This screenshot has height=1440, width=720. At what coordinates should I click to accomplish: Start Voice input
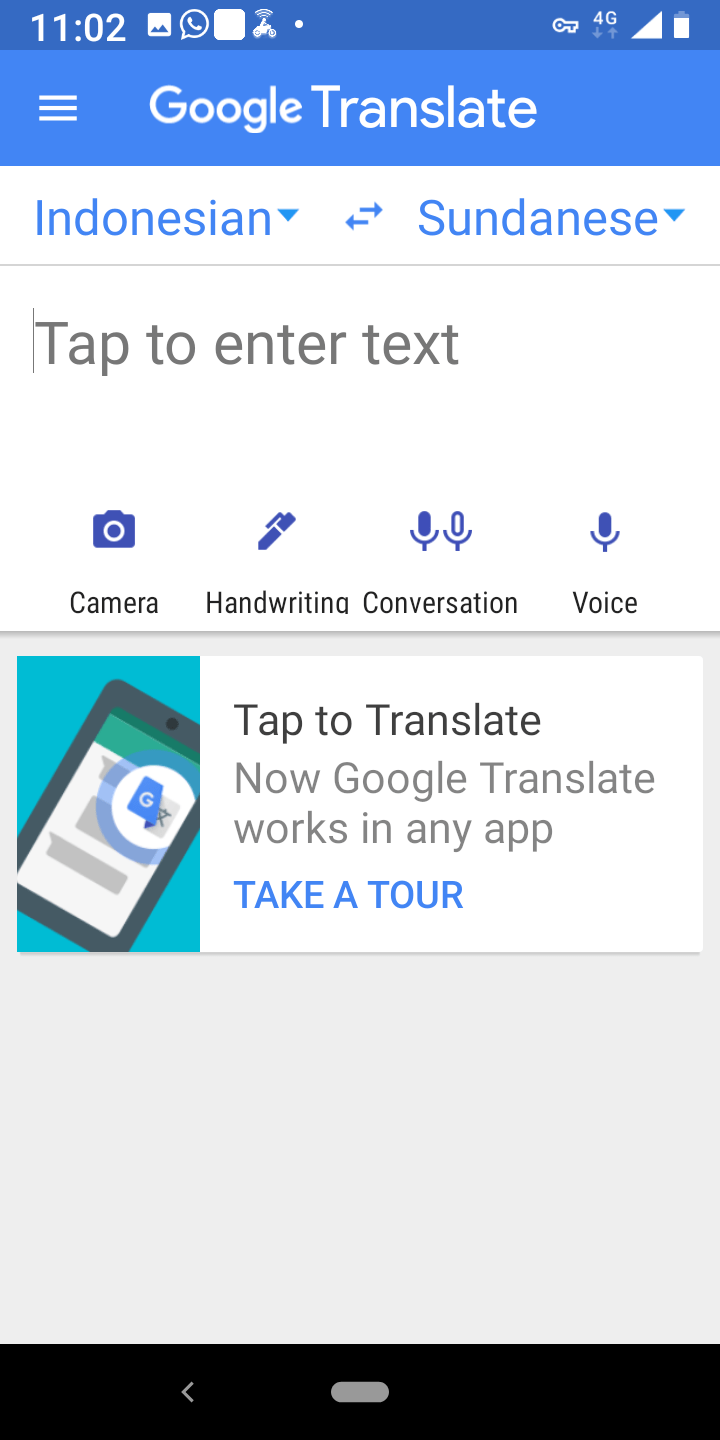[x=604, y=558]
